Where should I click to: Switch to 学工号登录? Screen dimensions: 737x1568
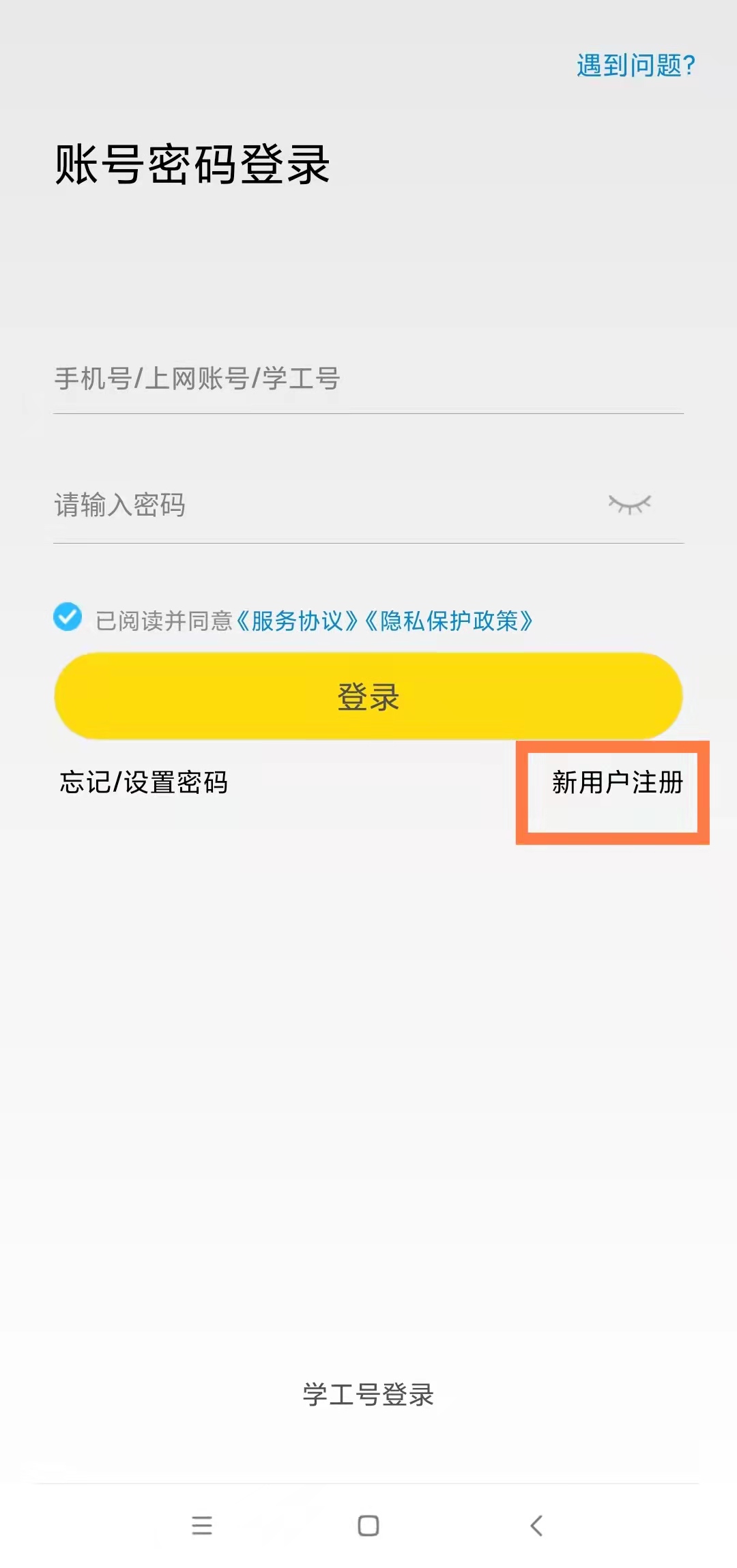[369, 1395]
